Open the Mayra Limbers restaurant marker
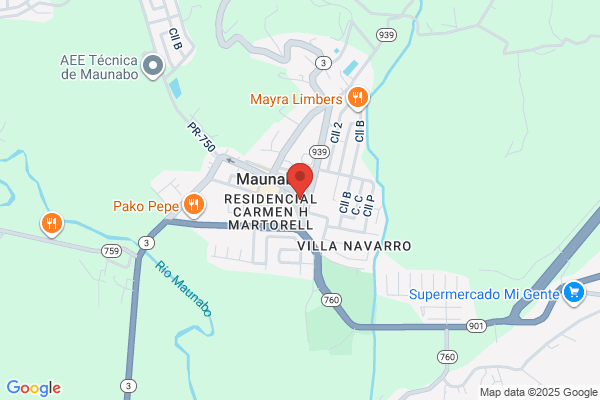 tap(358, 98)
